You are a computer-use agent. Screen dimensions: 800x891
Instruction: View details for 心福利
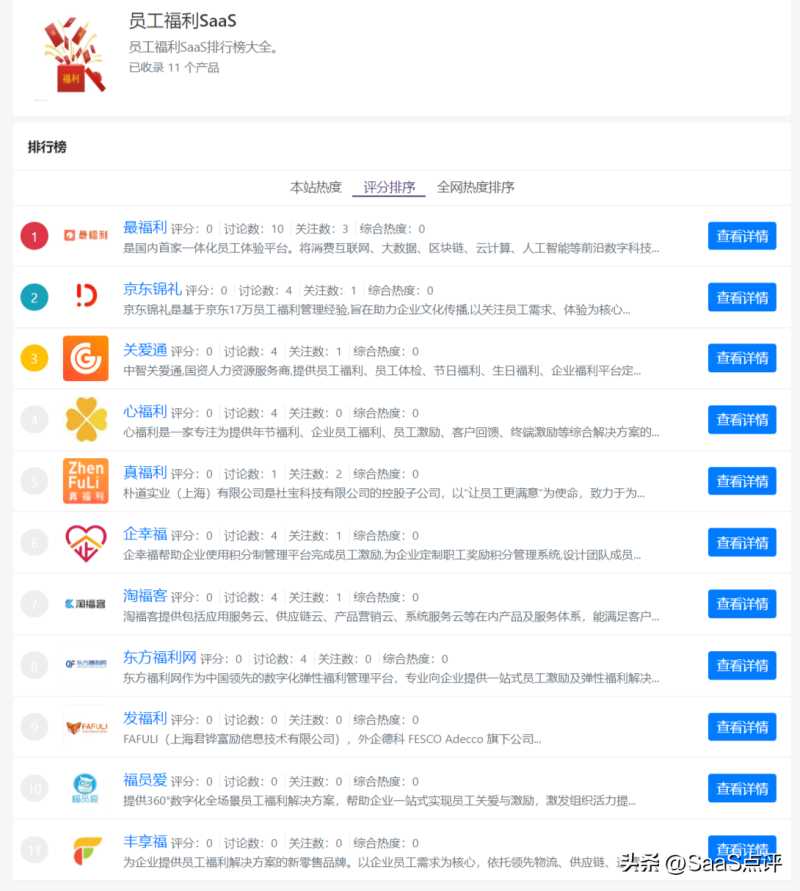point(742,420)
